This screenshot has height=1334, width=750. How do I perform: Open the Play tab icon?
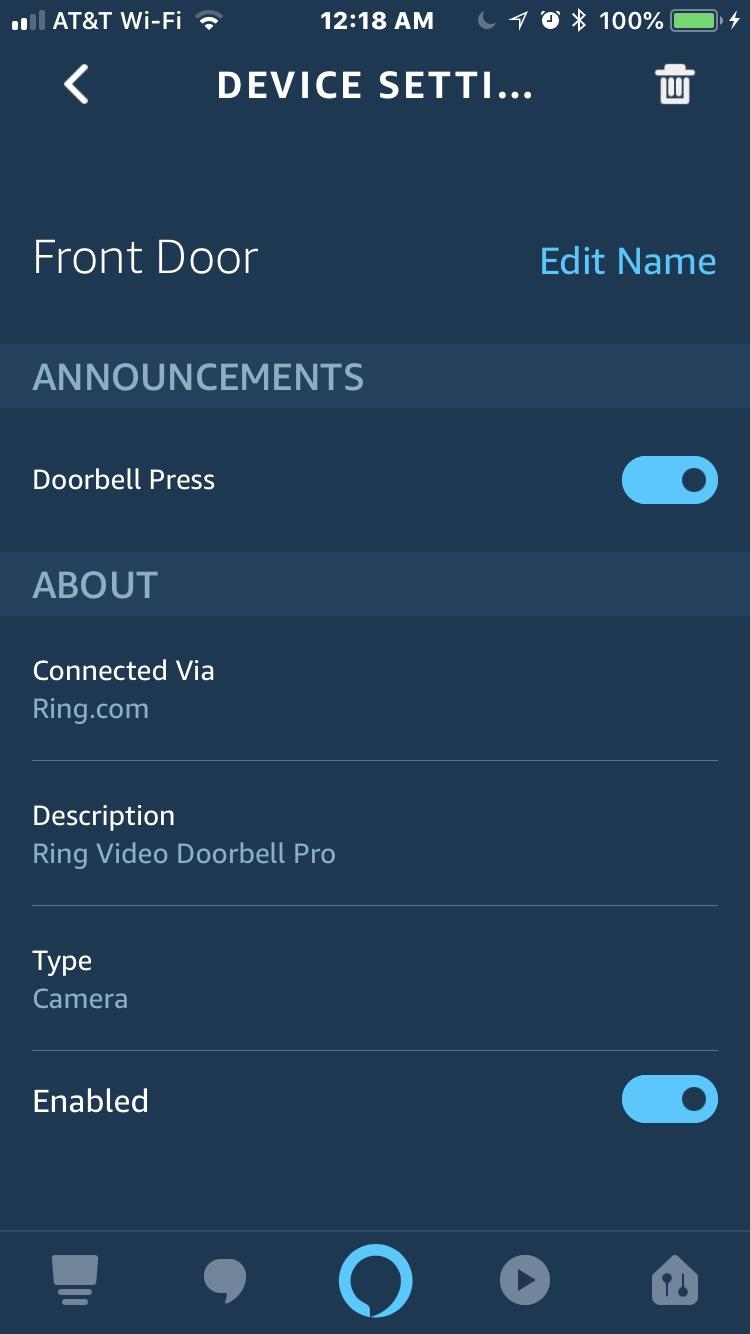[525, 1280]
